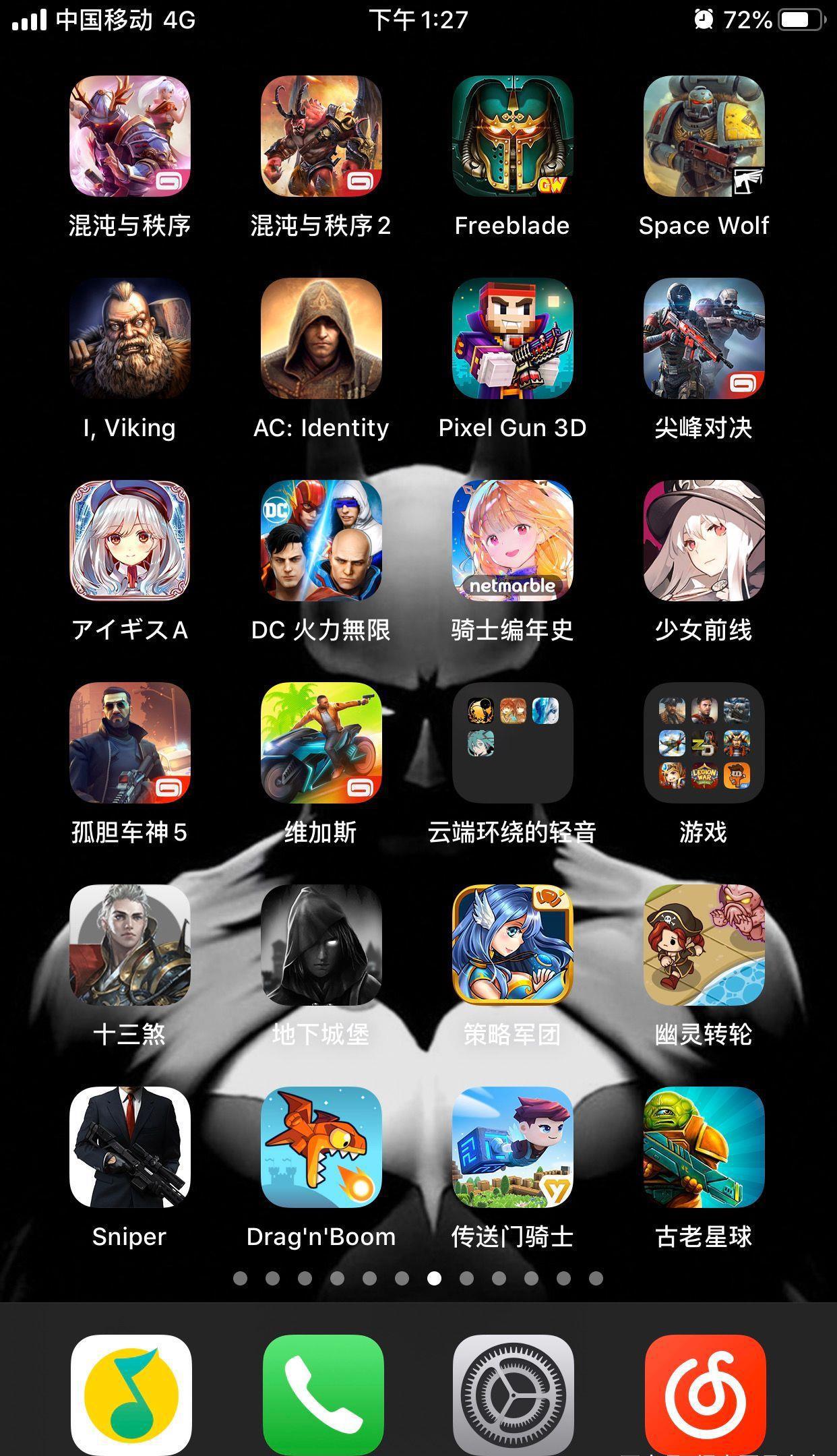Image resolution: width=837 pixels, height=1456 pixels.
Task: Open the 尖峰对决 app
Action: [704, 338]
